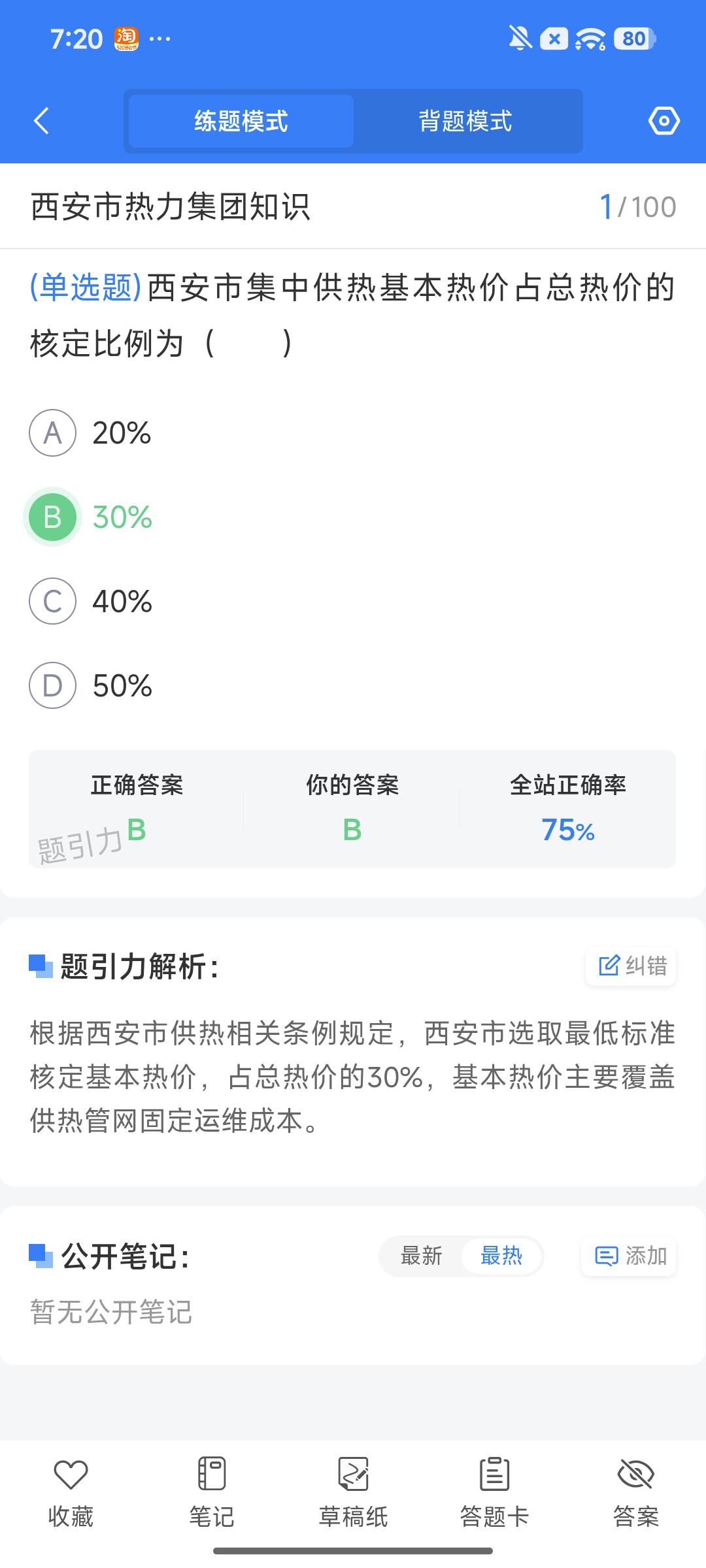Screen dimensions: 706x1568
Task: Go back using the top-left arrow
Action: pyautogui.click(x=41, y=121)
